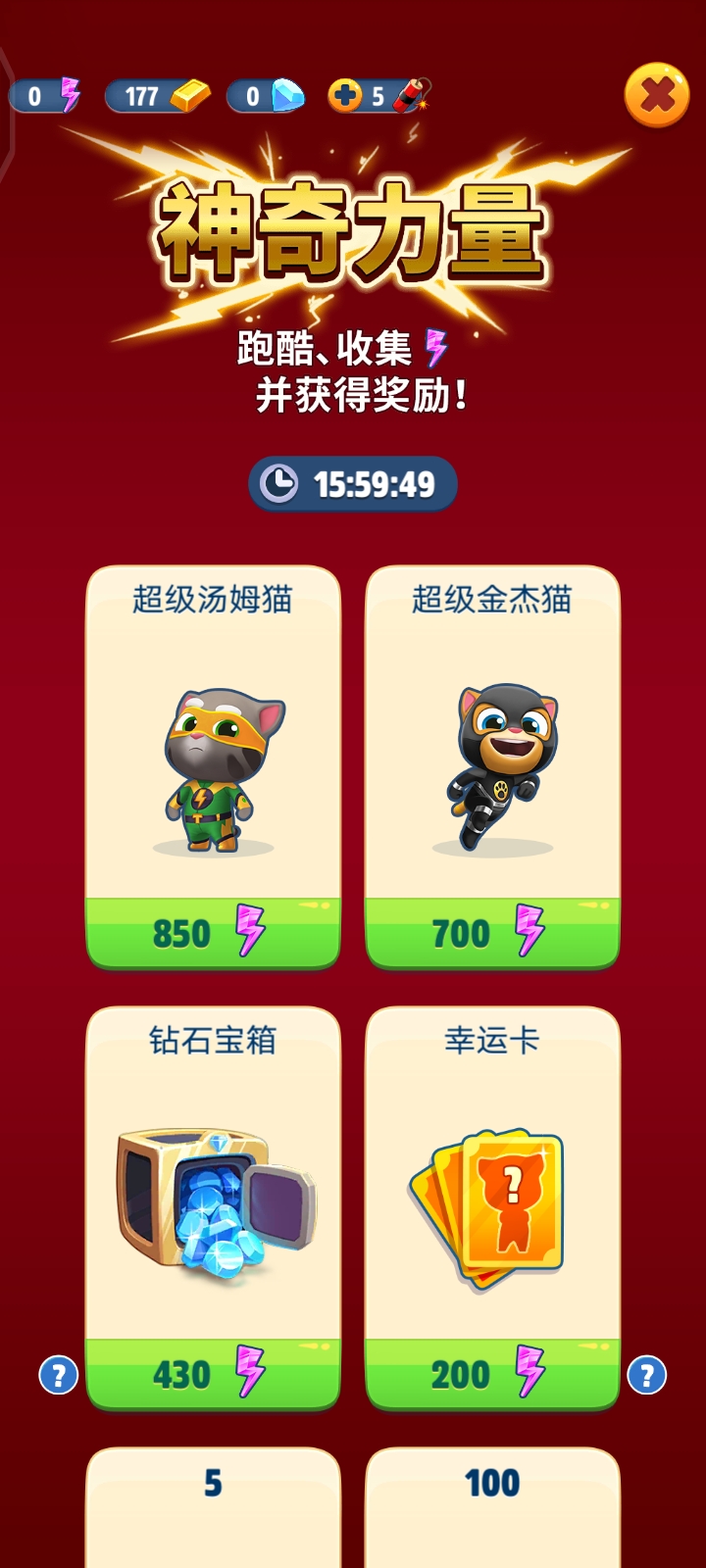
Task: Open the 钻石宝箱 reward card
Action: 213,1207
